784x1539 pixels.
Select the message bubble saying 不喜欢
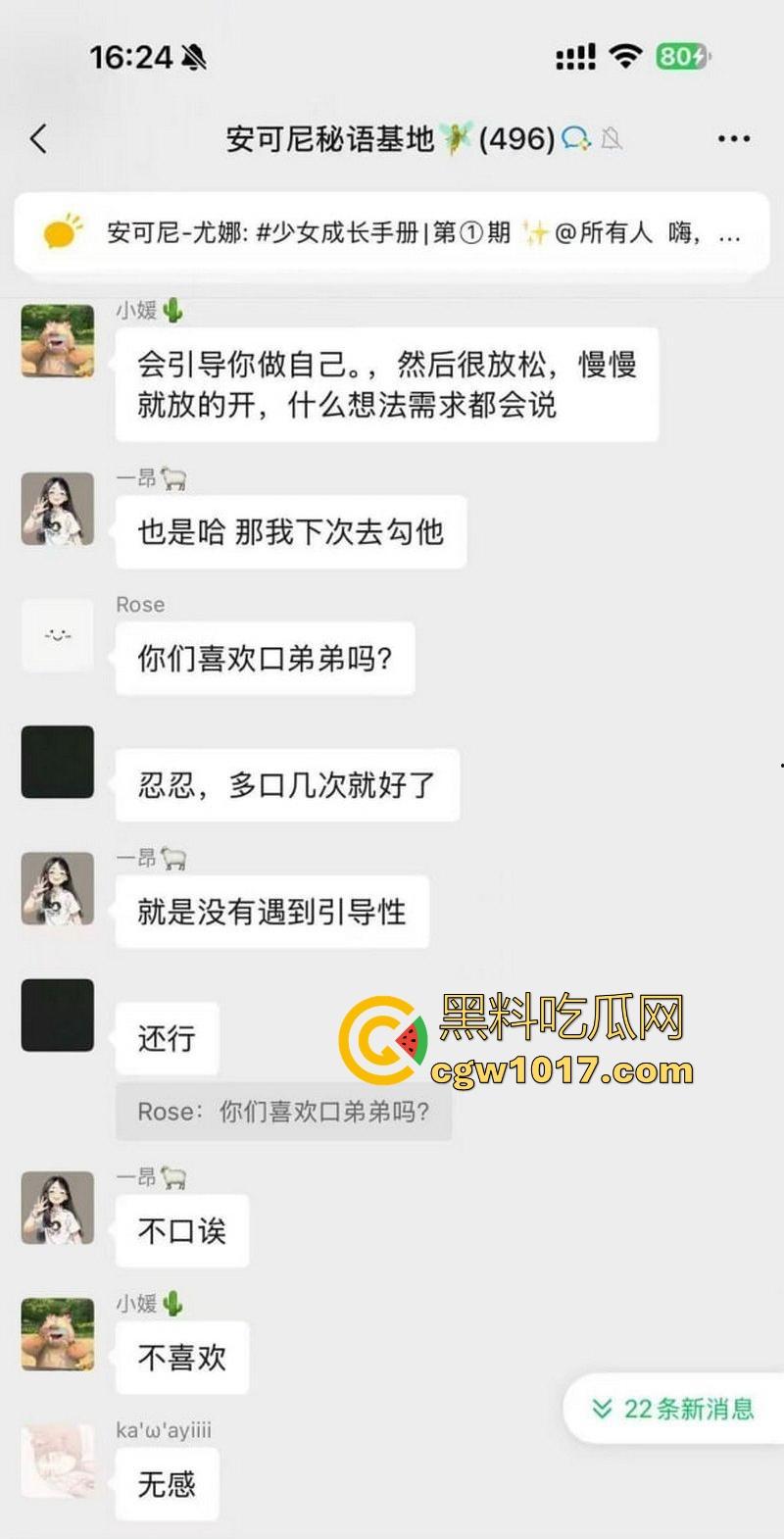[x=182, y=1358]
